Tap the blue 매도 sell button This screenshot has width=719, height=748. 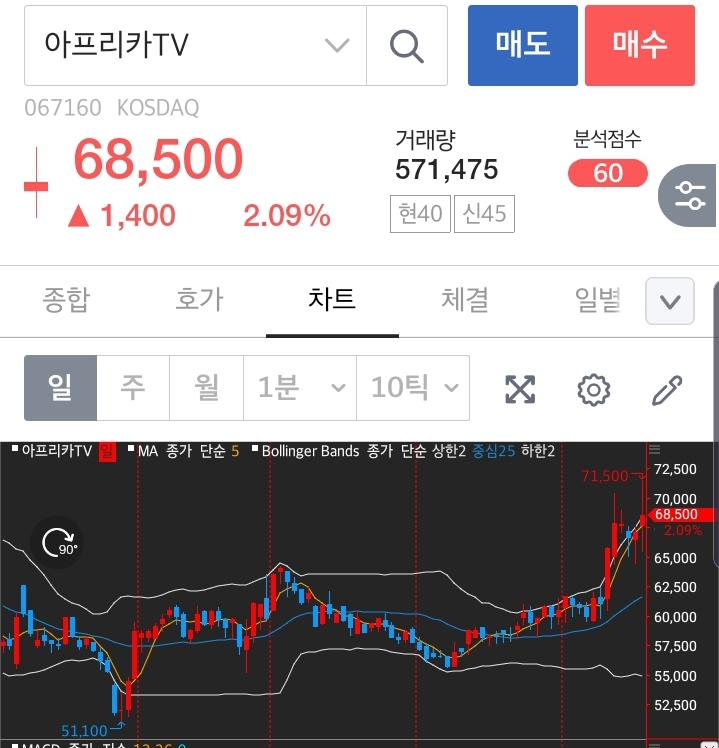[x=522, y=45]
